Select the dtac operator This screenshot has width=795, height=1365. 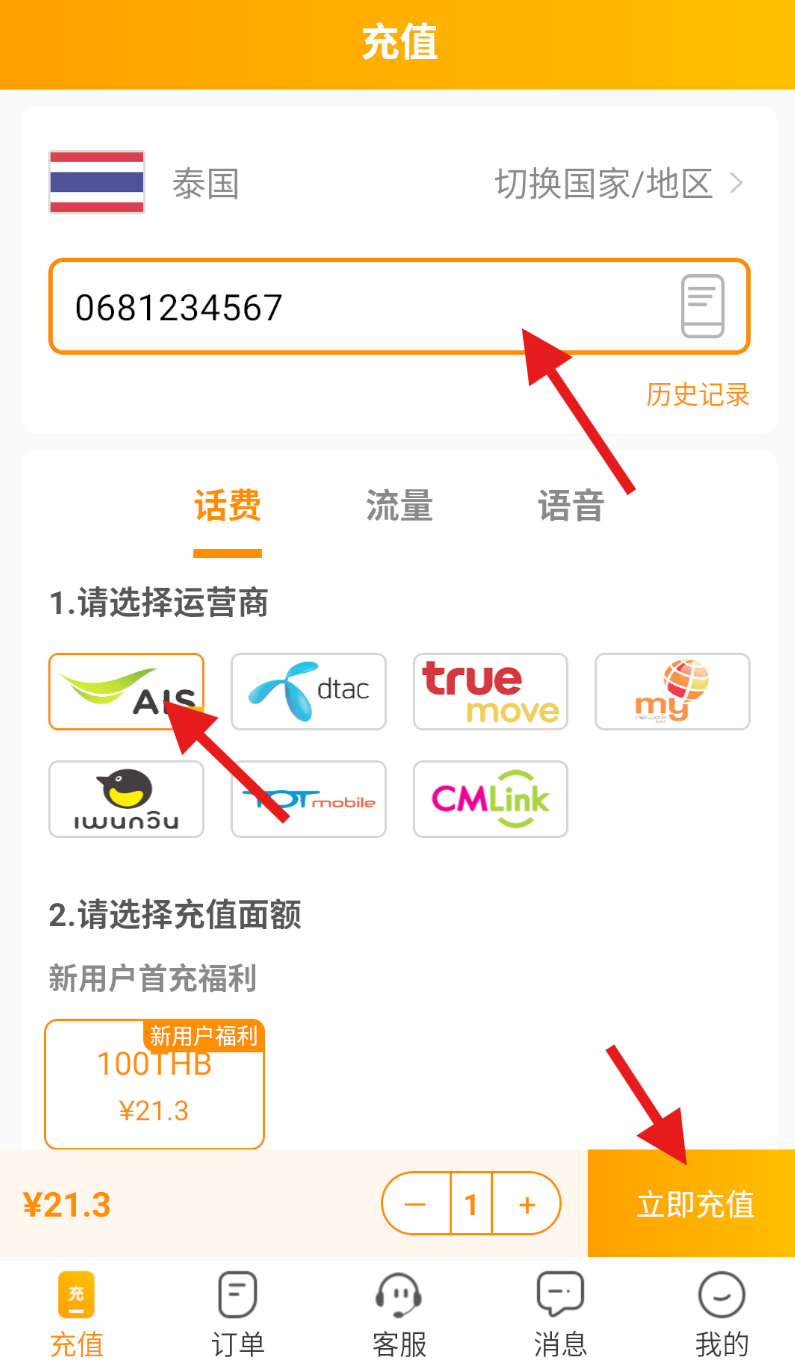click(x=308, y=691)
